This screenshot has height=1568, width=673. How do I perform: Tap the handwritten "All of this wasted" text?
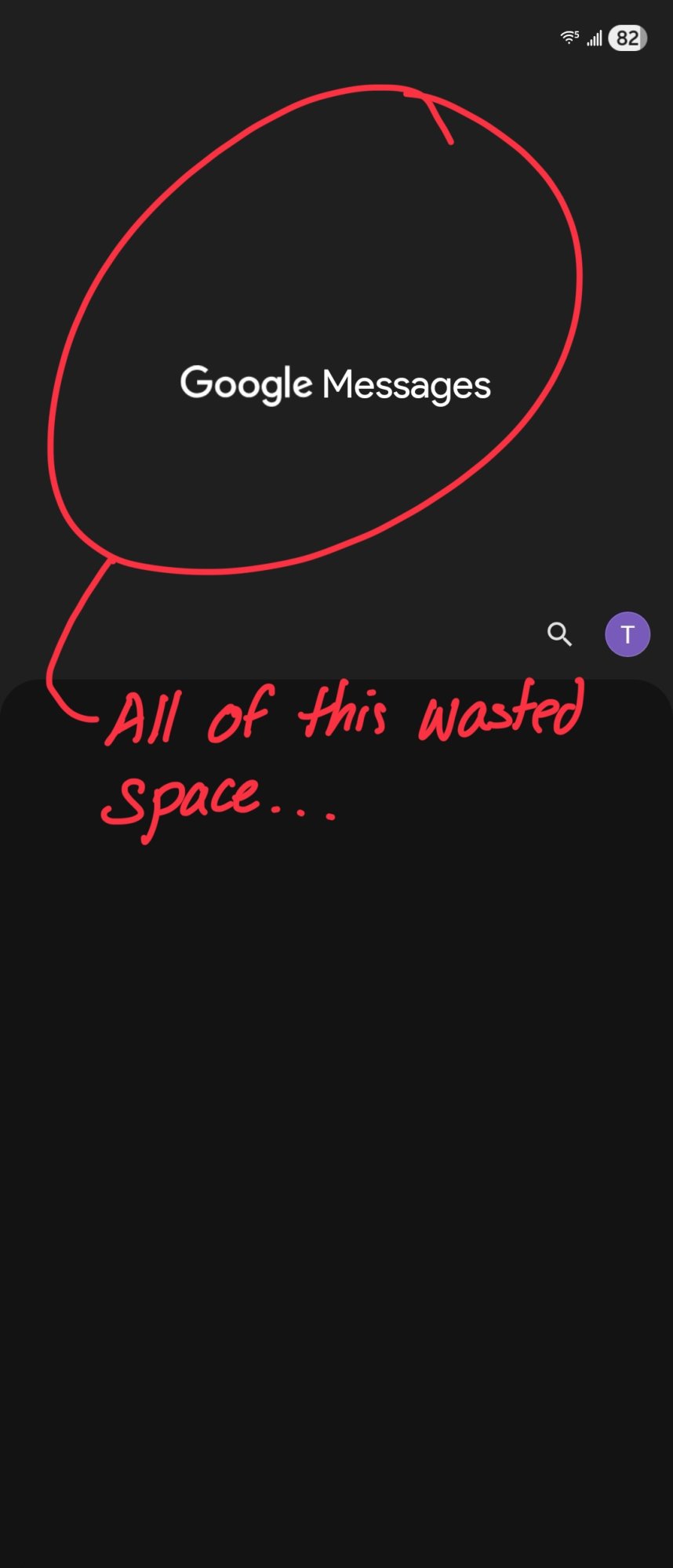click(345, 713)
